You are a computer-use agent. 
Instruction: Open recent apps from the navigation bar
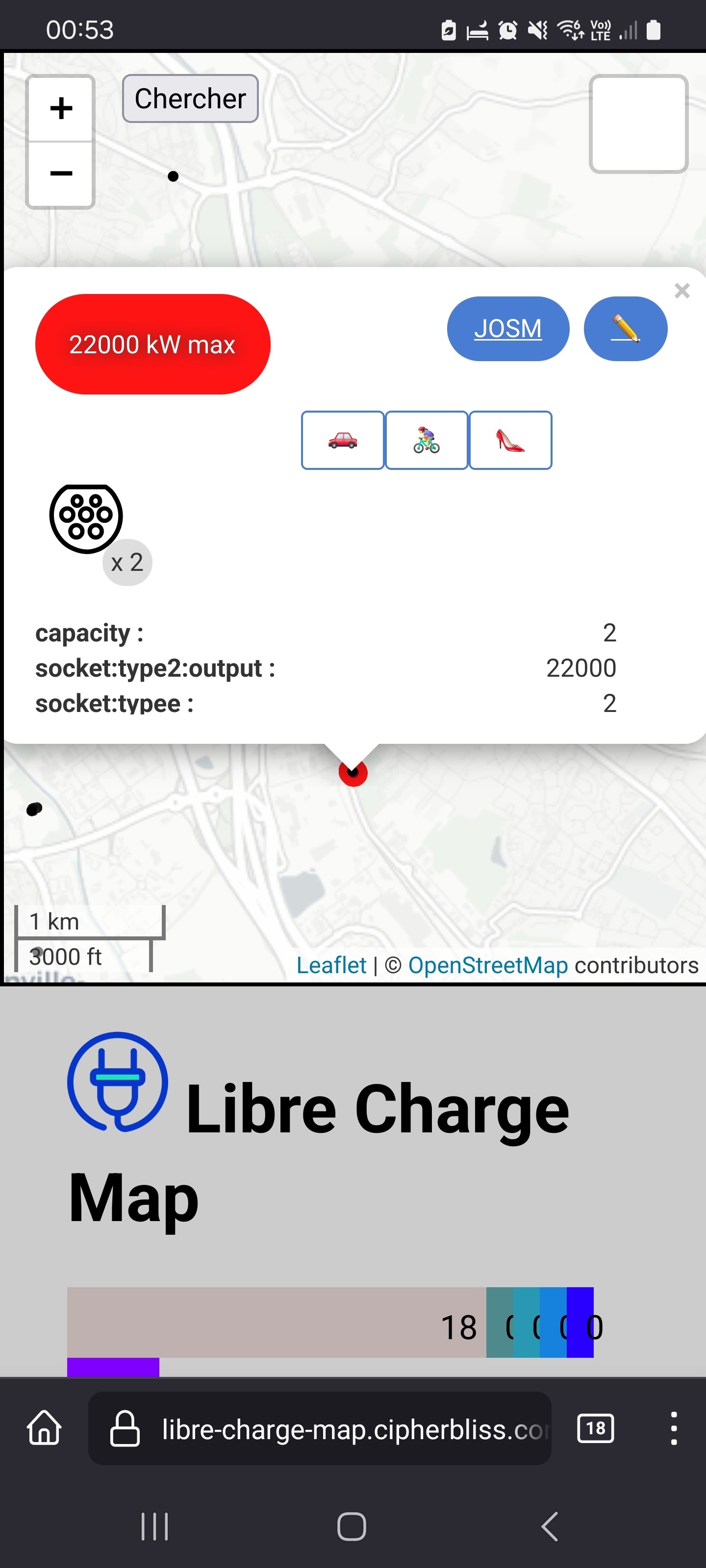155,1526
